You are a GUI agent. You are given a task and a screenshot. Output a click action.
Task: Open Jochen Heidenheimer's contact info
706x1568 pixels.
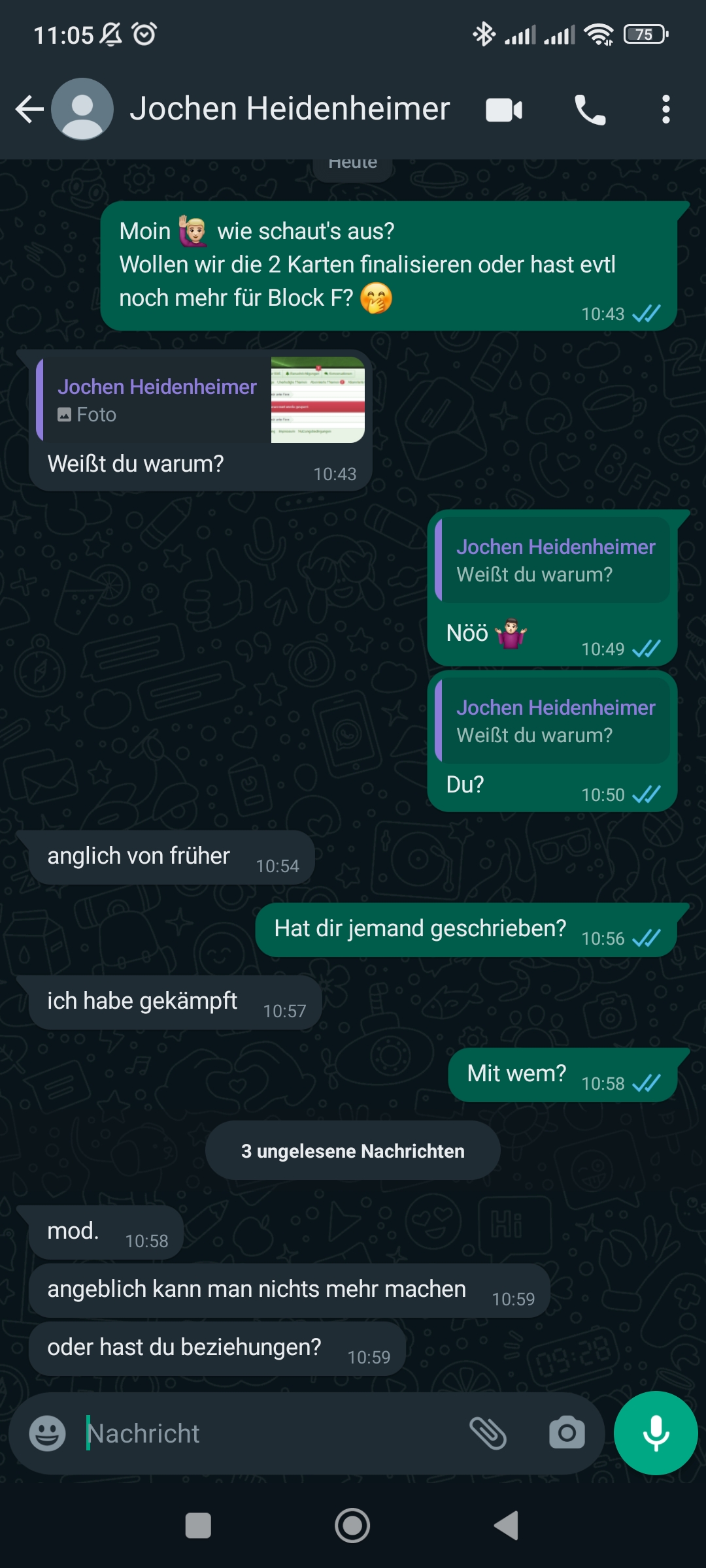[x=289, y=109]
